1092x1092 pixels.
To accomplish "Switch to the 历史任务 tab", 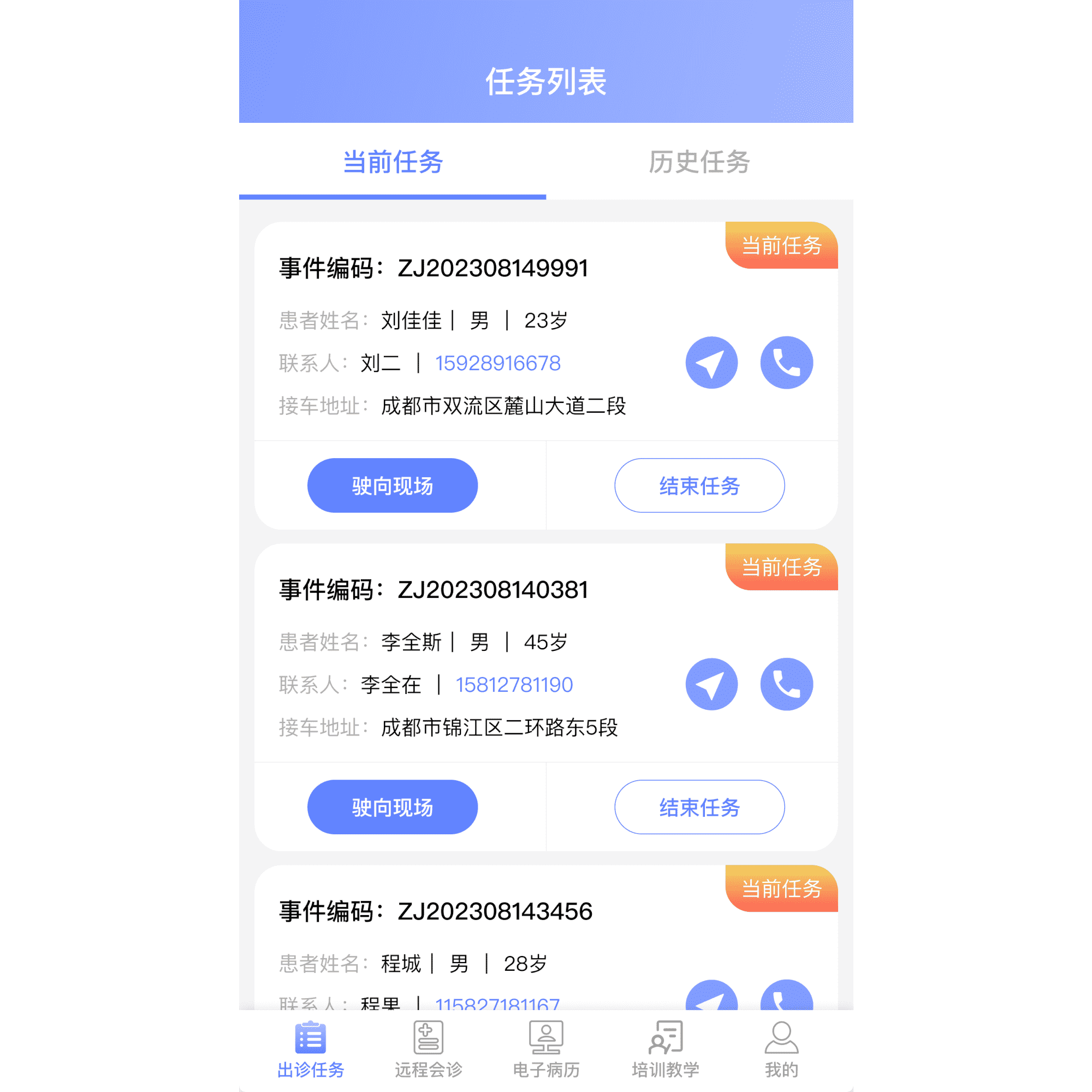I will pyautogui.click(x=699, y=162).
